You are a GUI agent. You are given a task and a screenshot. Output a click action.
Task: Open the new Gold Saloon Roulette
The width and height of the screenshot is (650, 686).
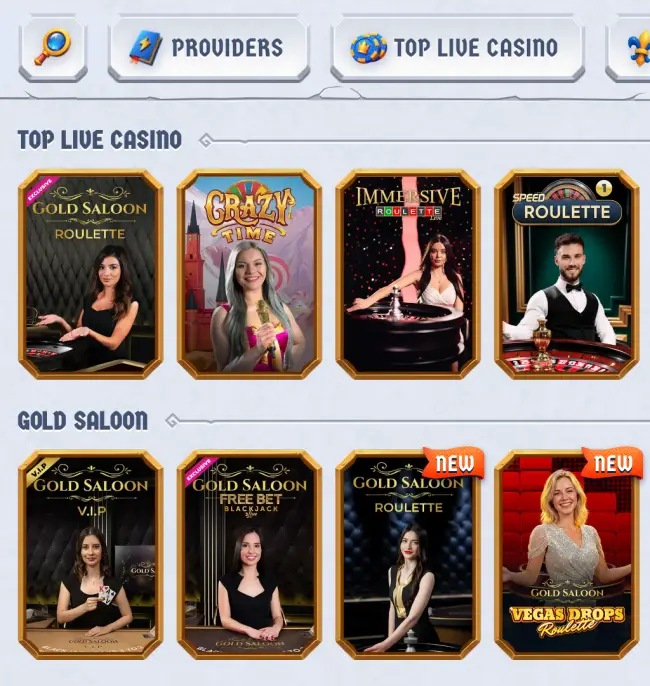pos(407,555)
